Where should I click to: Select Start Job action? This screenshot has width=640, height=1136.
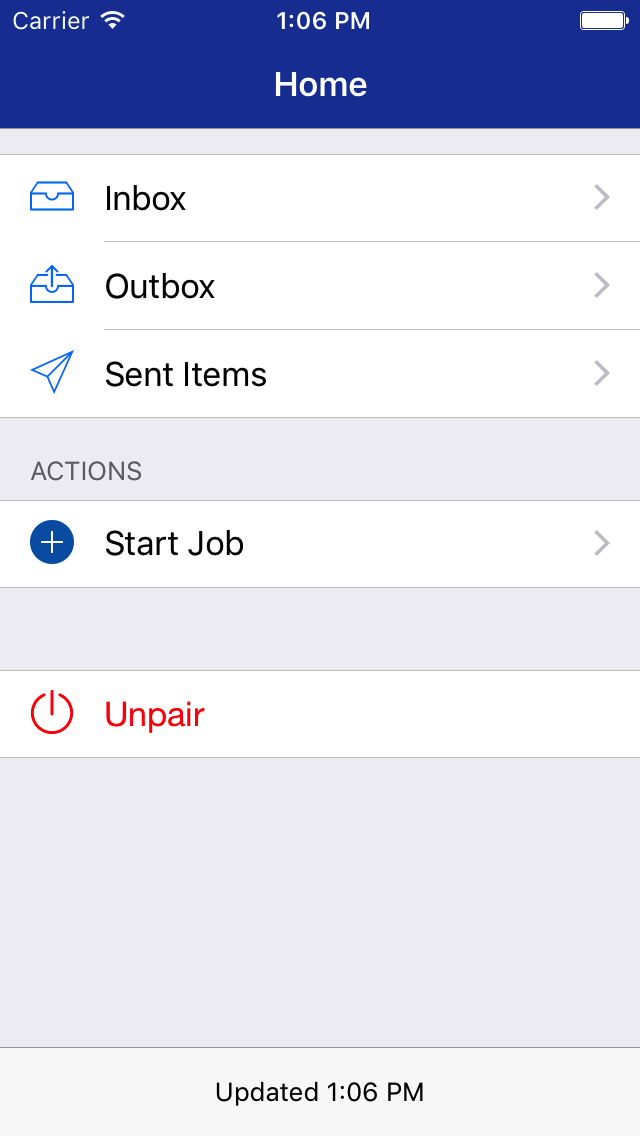tap(320, 544)
